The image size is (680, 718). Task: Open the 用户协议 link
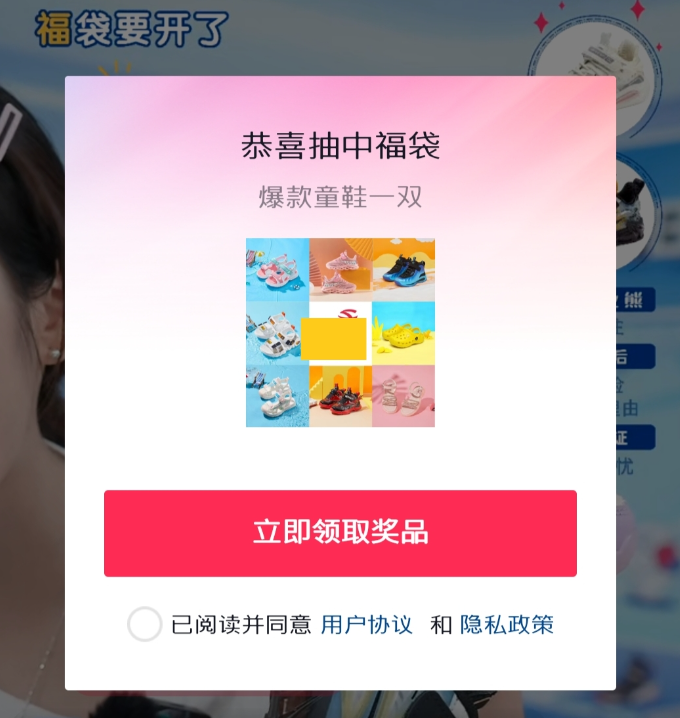366,625
